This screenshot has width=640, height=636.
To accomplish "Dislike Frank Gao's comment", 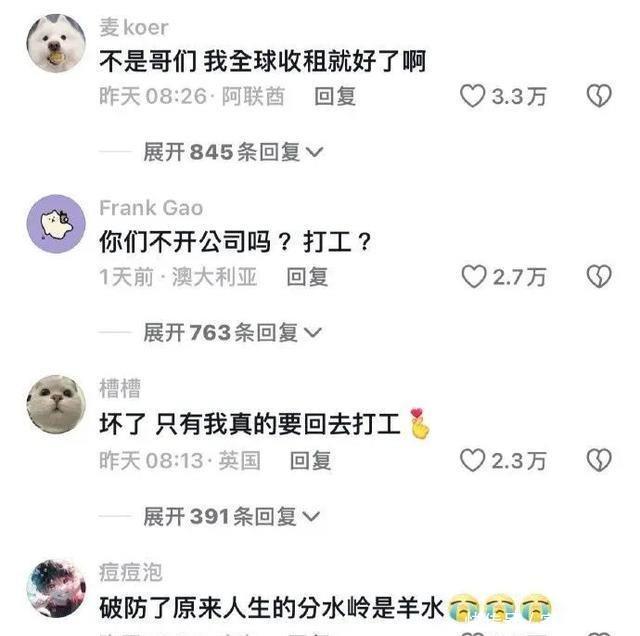I will [x=598, y=277].
